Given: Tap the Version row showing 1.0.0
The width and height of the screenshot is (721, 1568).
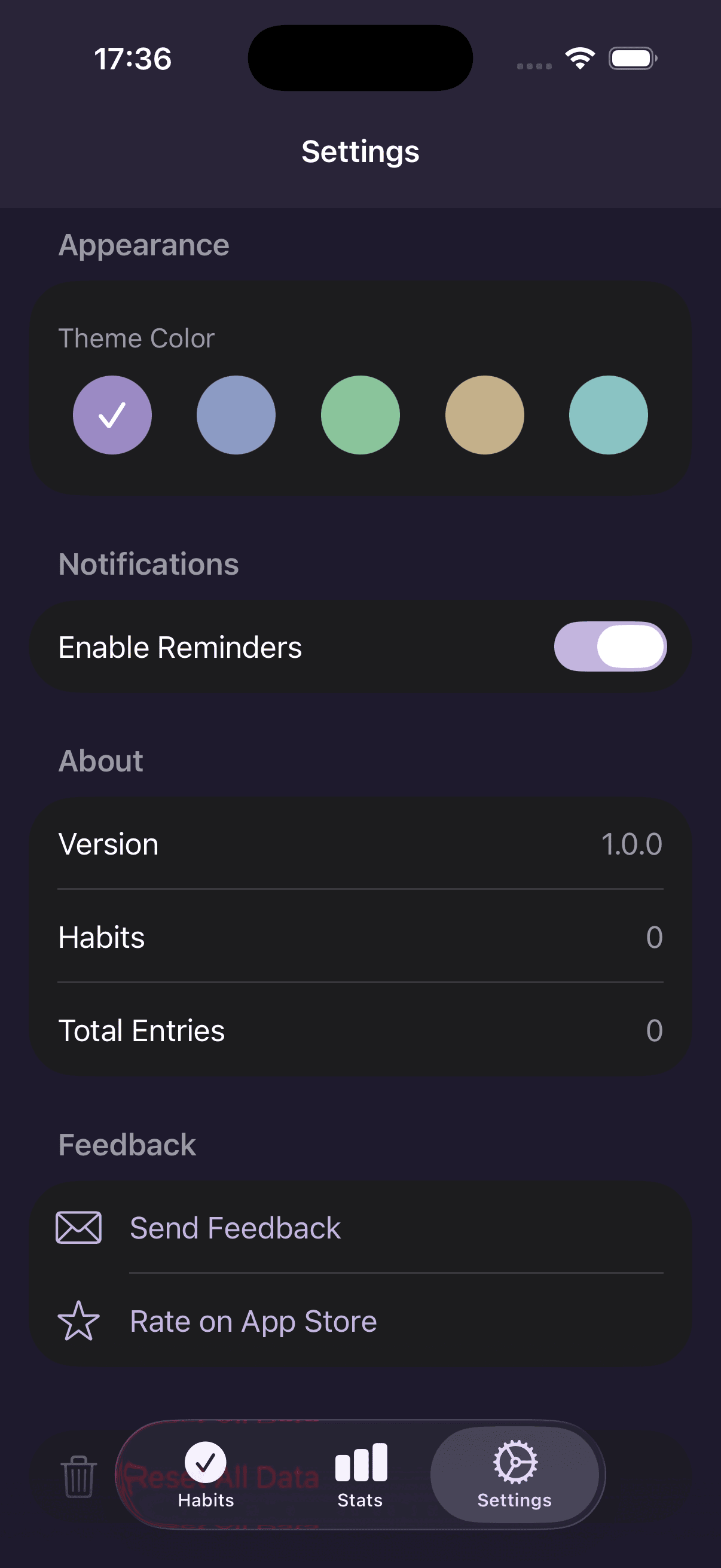Looking at the screenshot, I should pyautogui.click(x=360, y=844).
